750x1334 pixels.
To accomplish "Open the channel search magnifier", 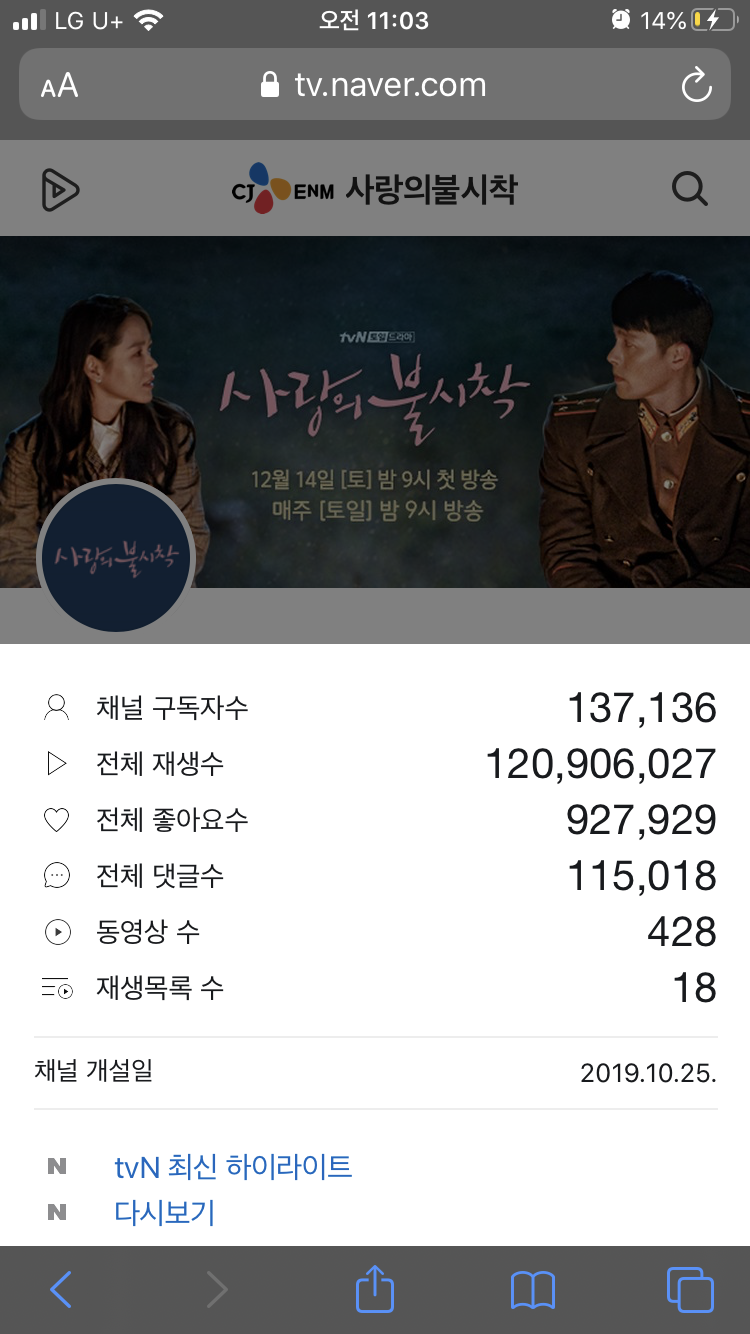I will point(689,188).
